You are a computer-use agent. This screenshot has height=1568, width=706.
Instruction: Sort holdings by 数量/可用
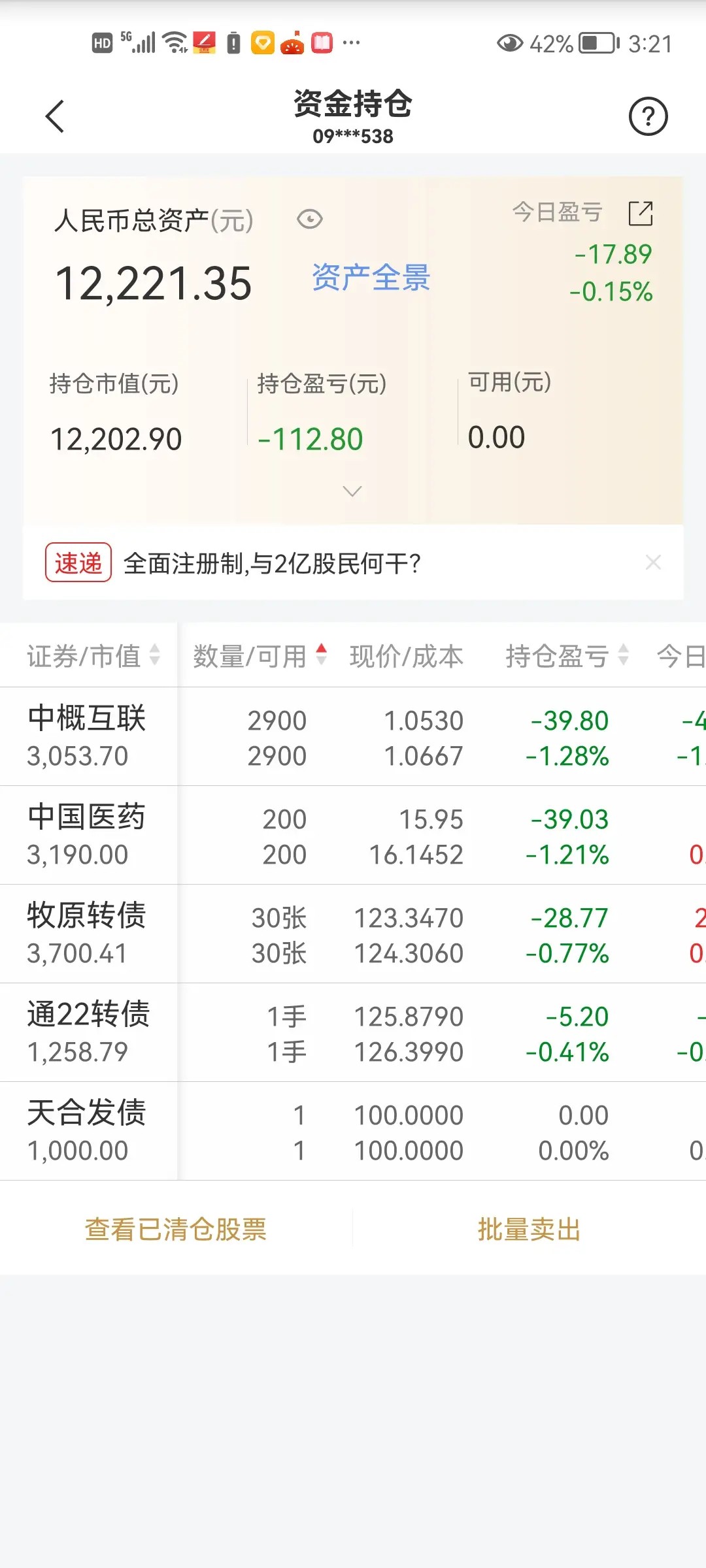tap(259, 656)
